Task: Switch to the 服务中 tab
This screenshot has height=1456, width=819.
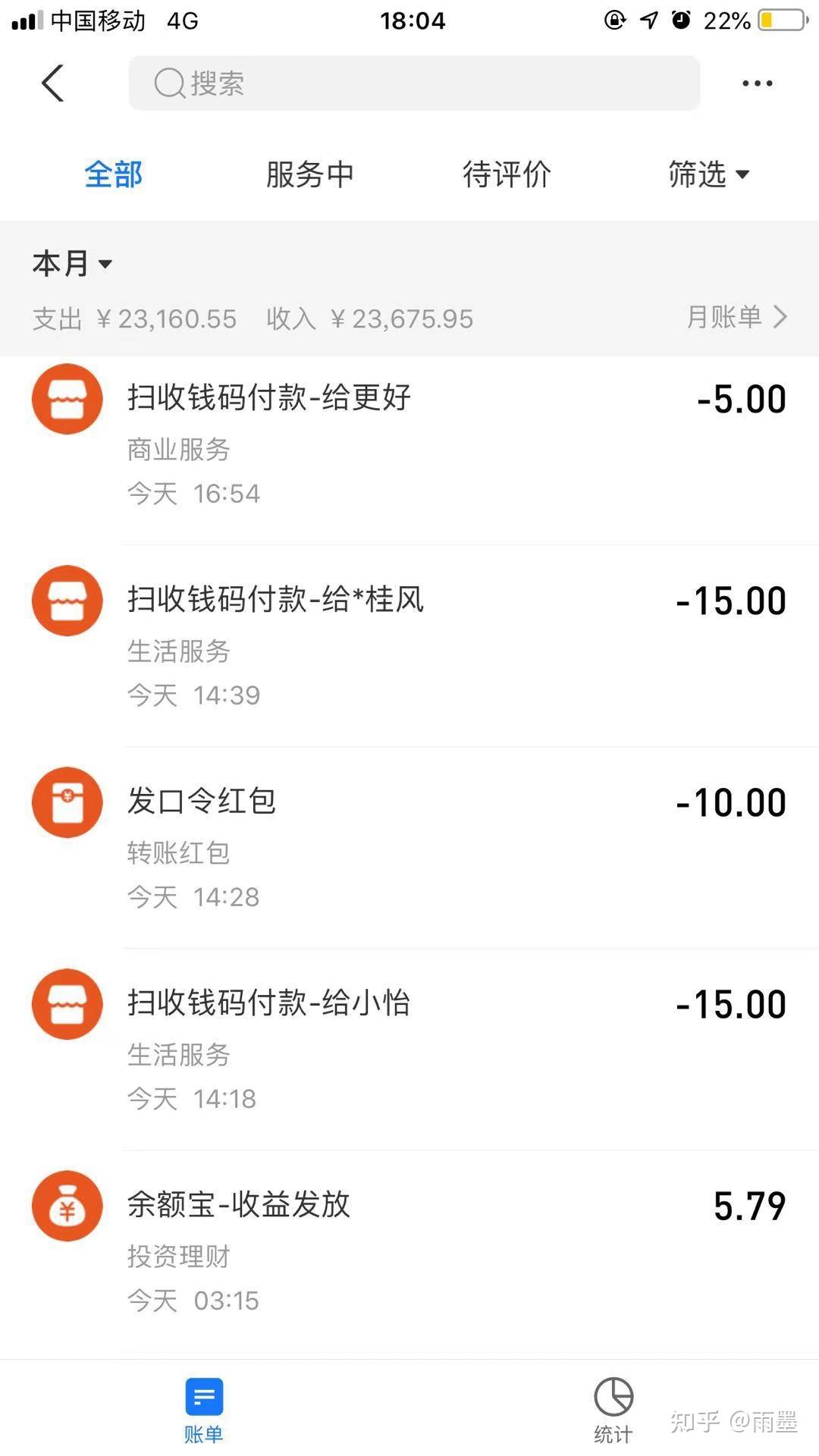Action: tap(309, 174)
